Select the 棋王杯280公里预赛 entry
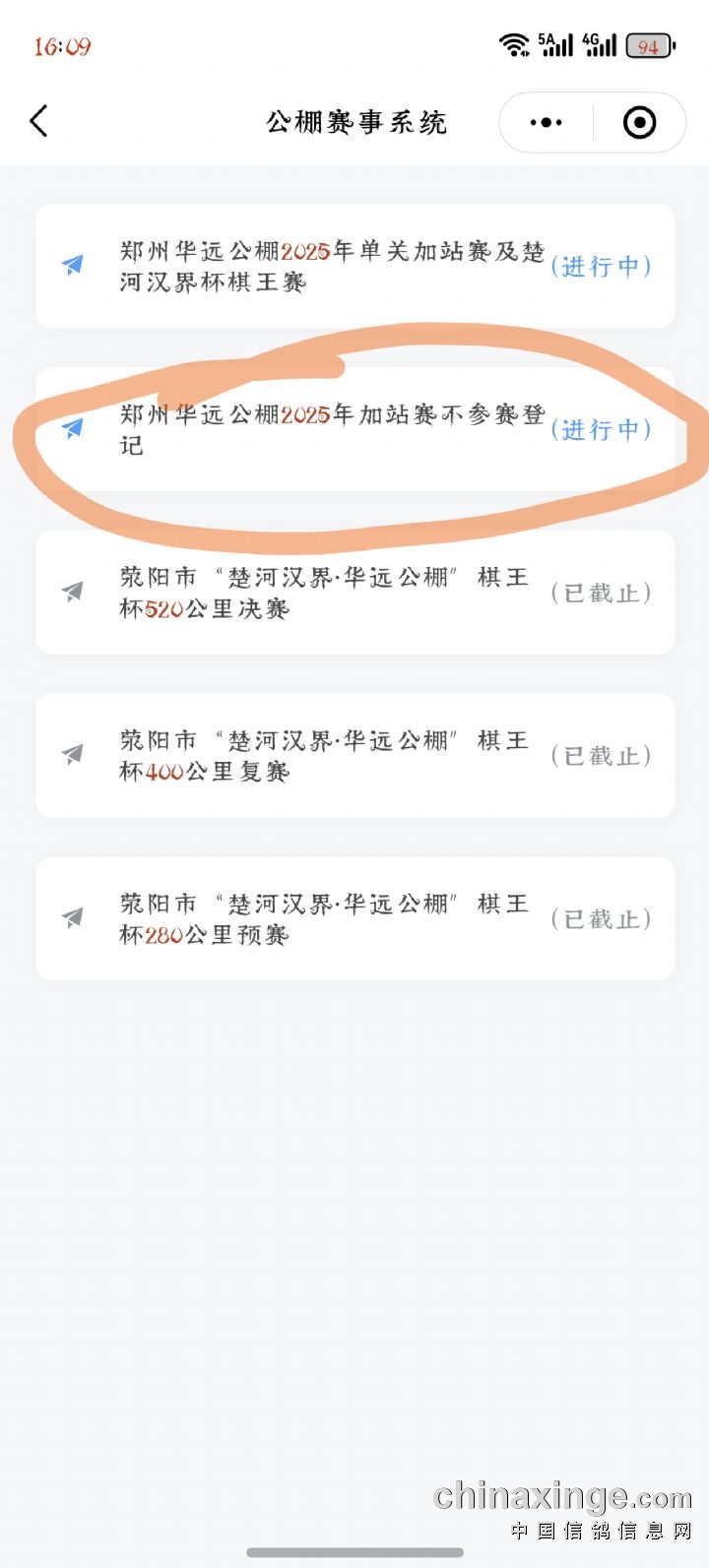 pyautogui.click(x=354, y=919)
